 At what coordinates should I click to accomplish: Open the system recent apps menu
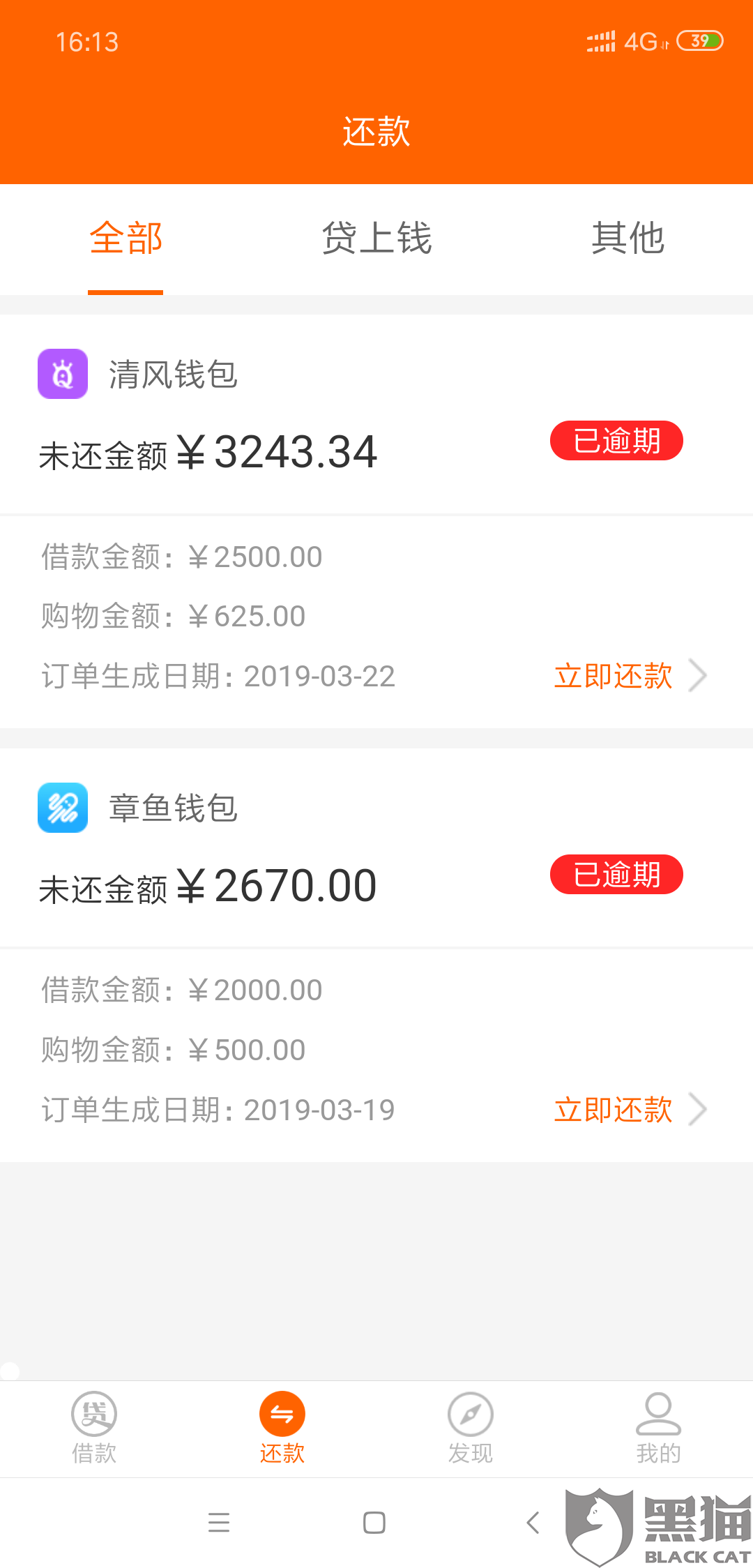(219, 1523)
